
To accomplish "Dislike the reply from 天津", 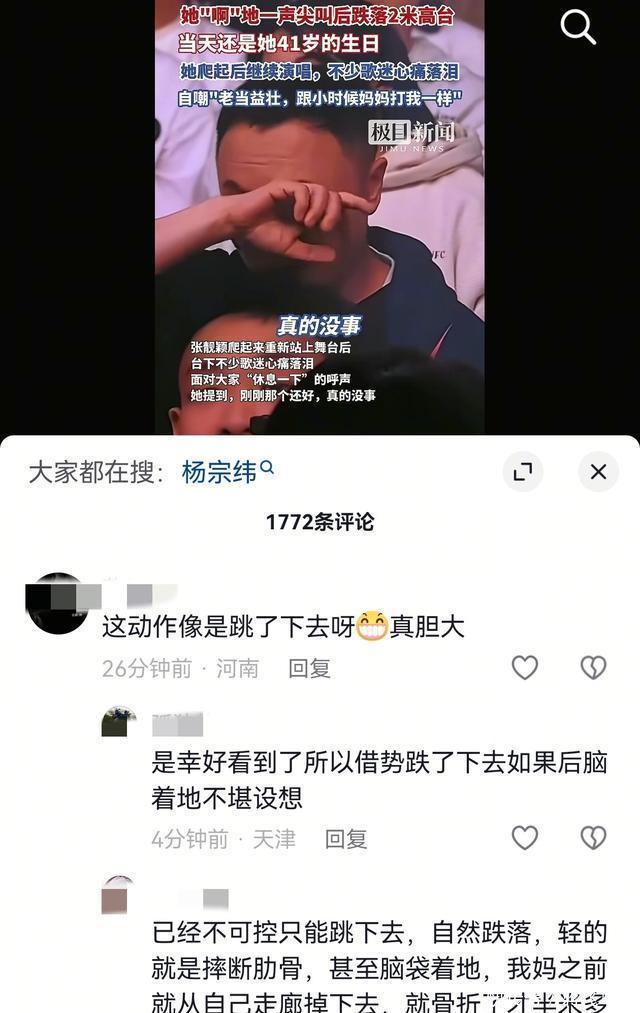I will coord(593,838).
